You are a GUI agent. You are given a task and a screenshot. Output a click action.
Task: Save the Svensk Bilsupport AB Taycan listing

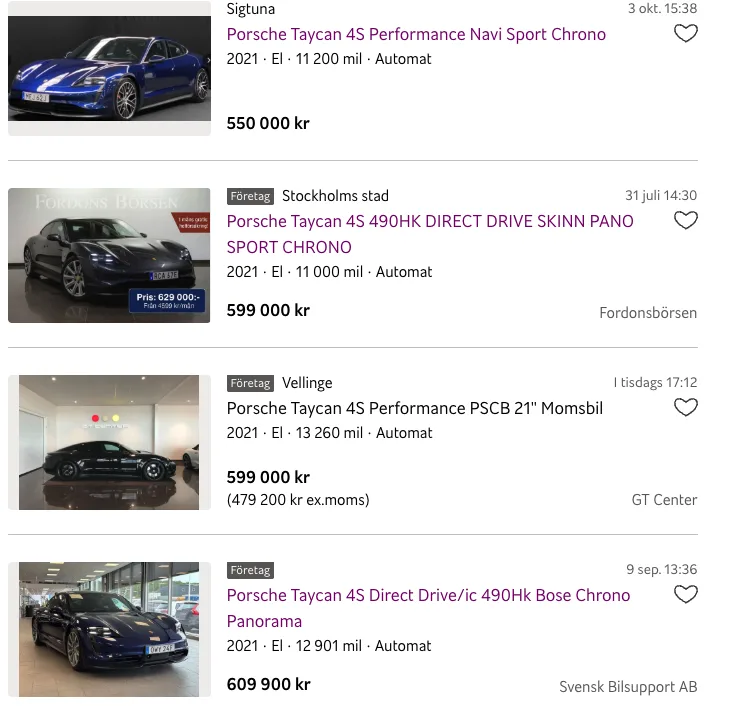coord(685,595)
